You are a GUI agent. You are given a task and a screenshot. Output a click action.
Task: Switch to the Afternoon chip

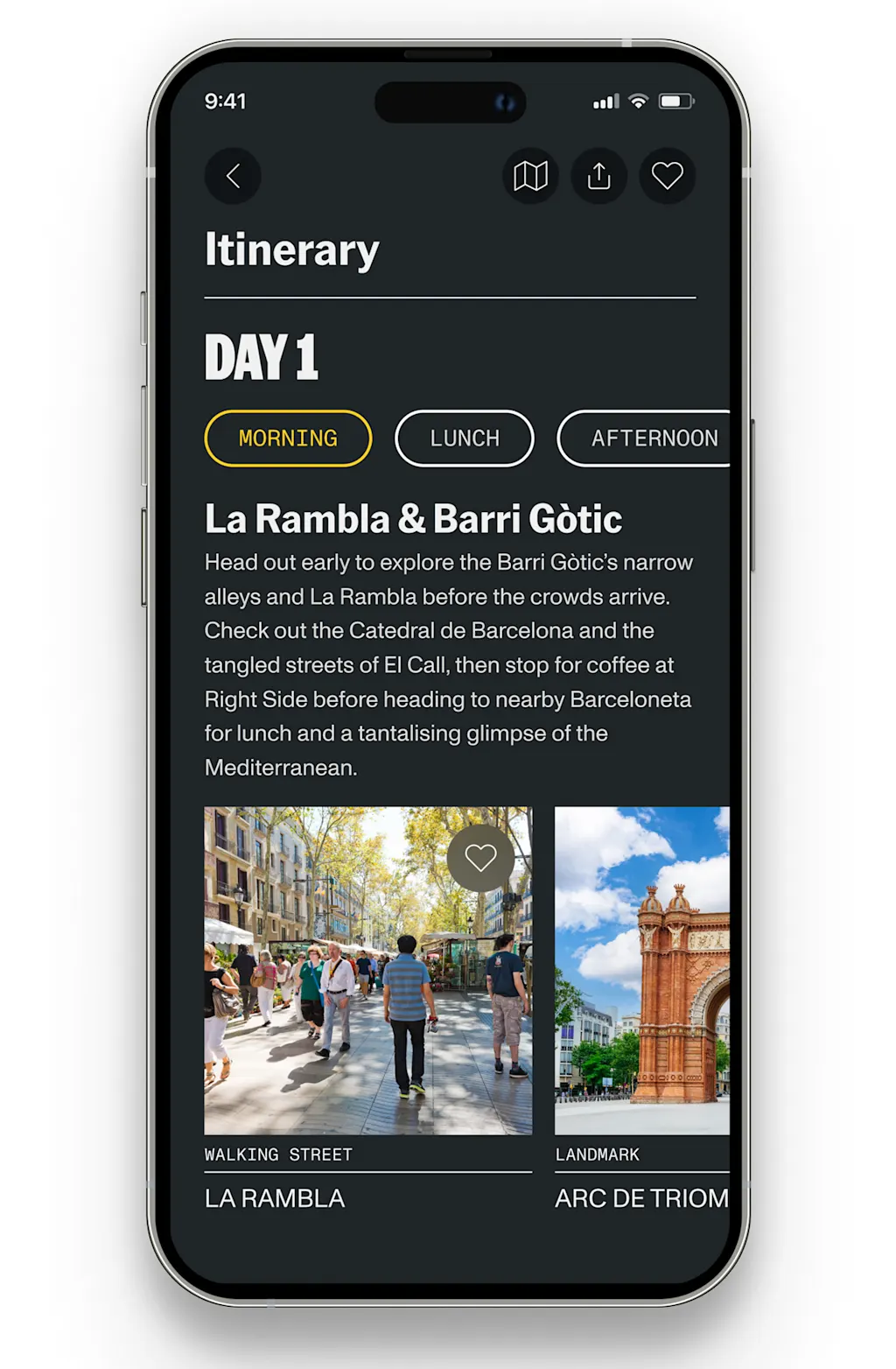pos(647,438)
